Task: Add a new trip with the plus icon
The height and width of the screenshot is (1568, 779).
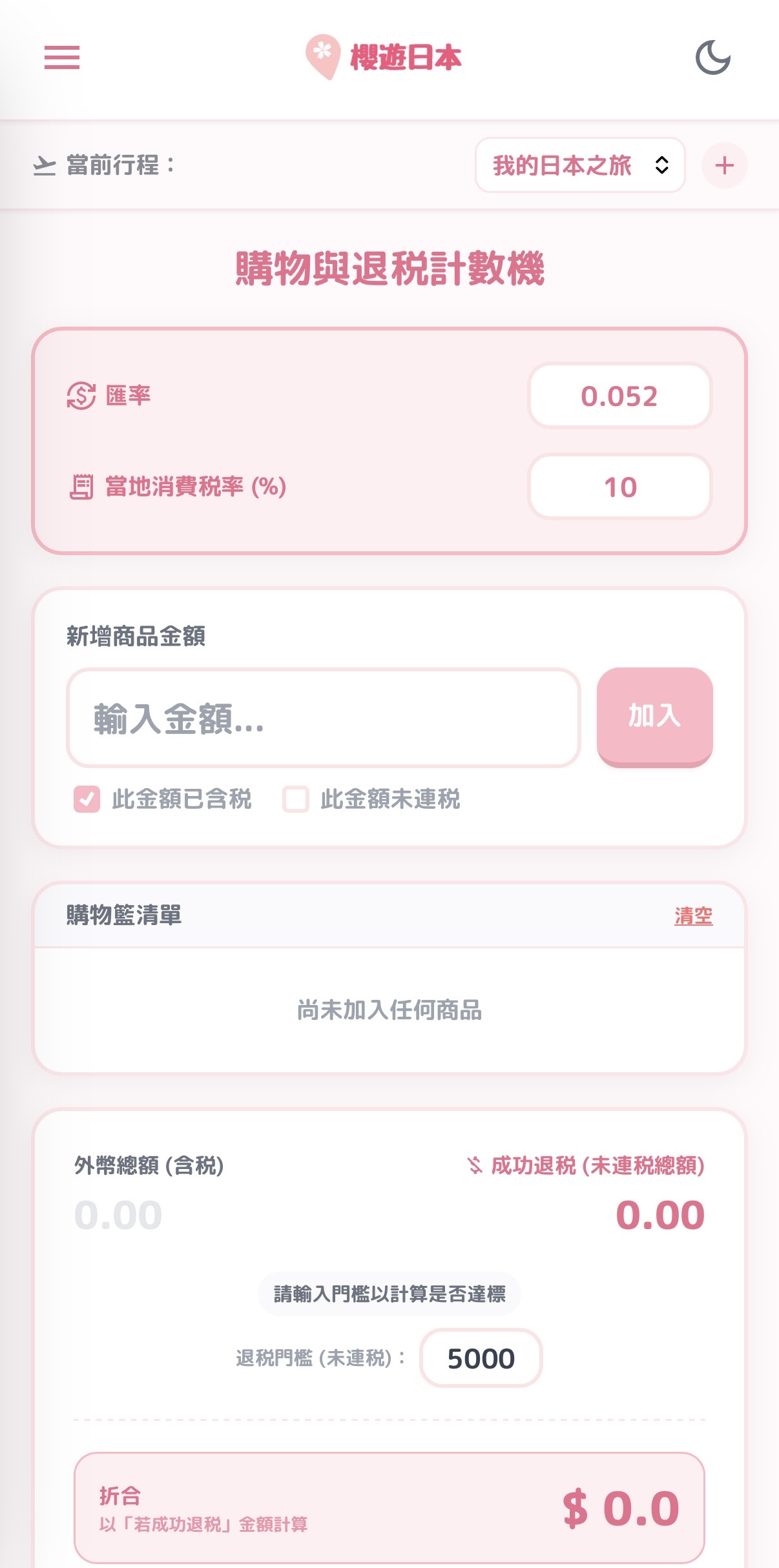Action: (724, 165)
